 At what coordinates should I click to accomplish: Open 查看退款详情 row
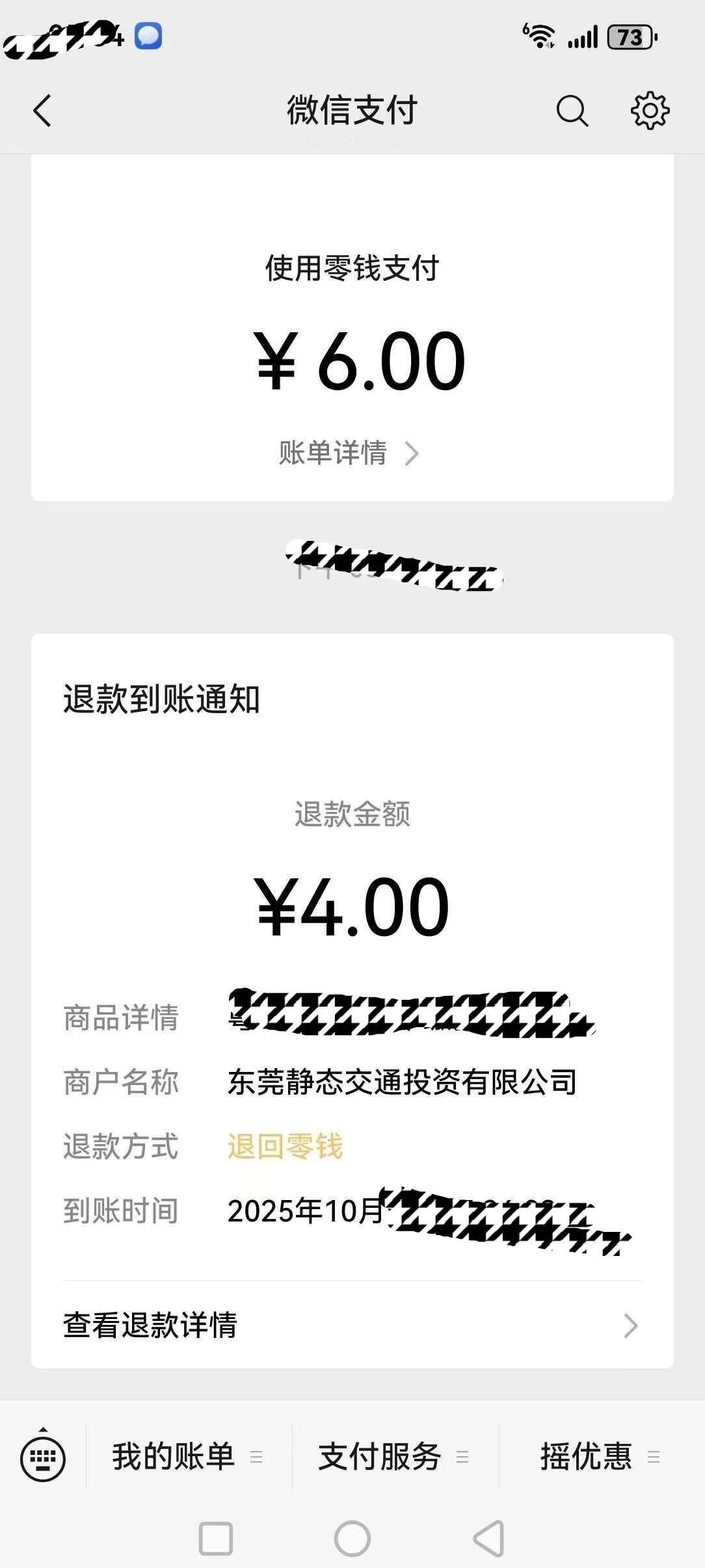pos(351,1325)
